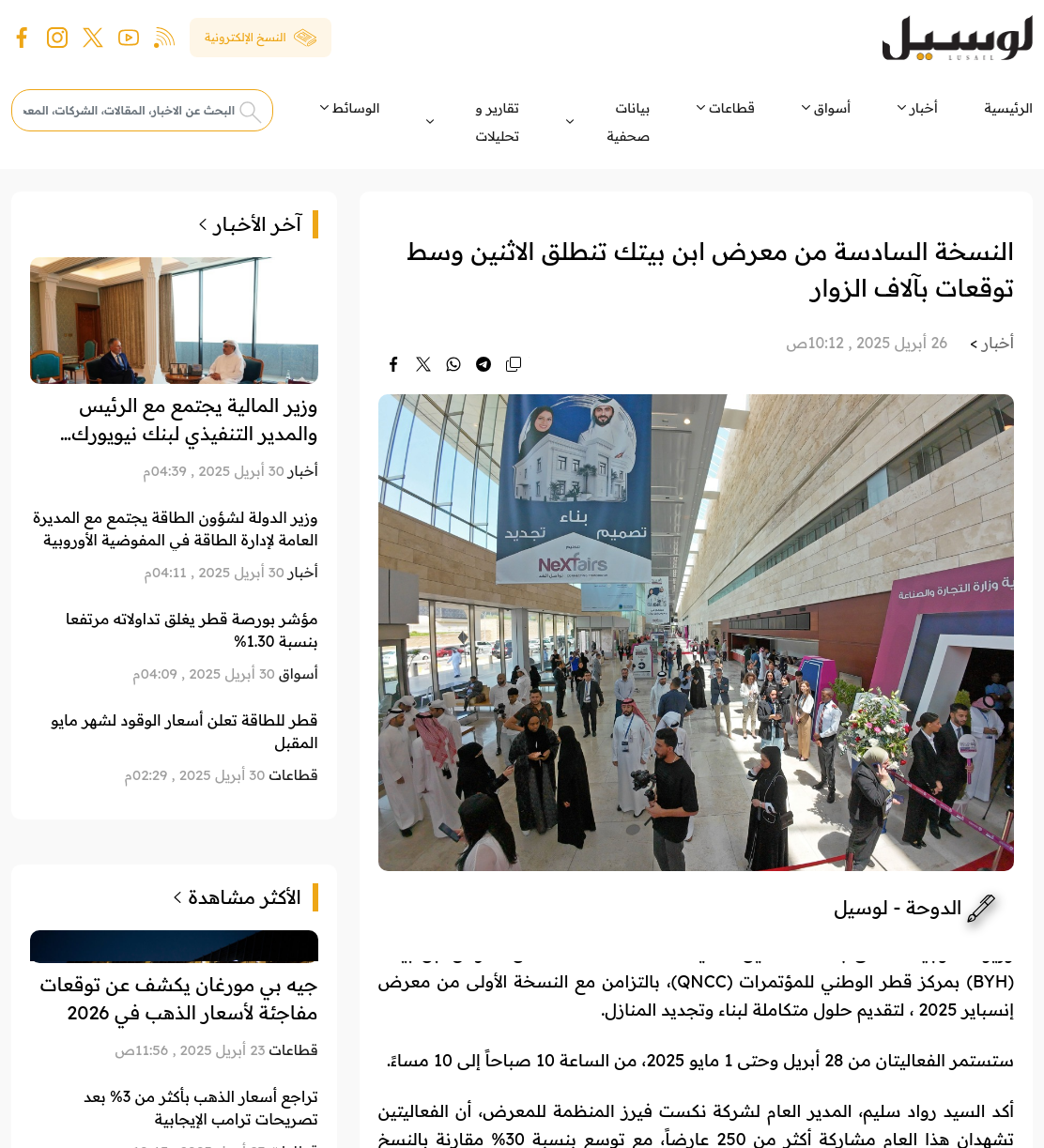
Task: Open article about وزير المالية and New York bank
Action: tap(191, 421)
